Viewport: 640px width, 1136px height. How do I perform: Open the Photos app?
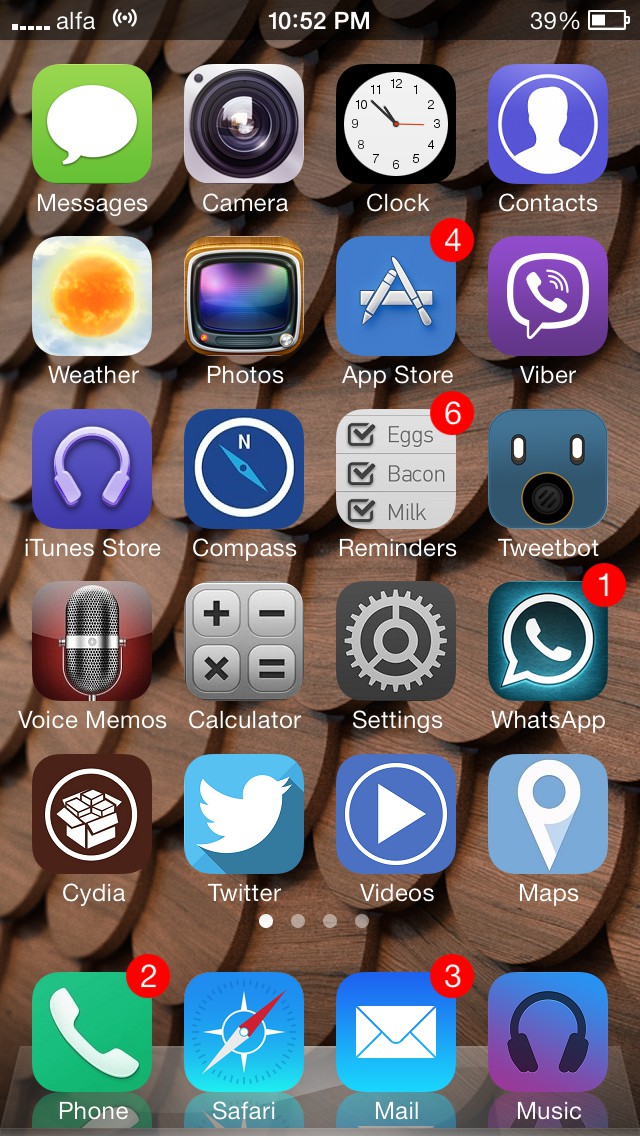point(244,296)
